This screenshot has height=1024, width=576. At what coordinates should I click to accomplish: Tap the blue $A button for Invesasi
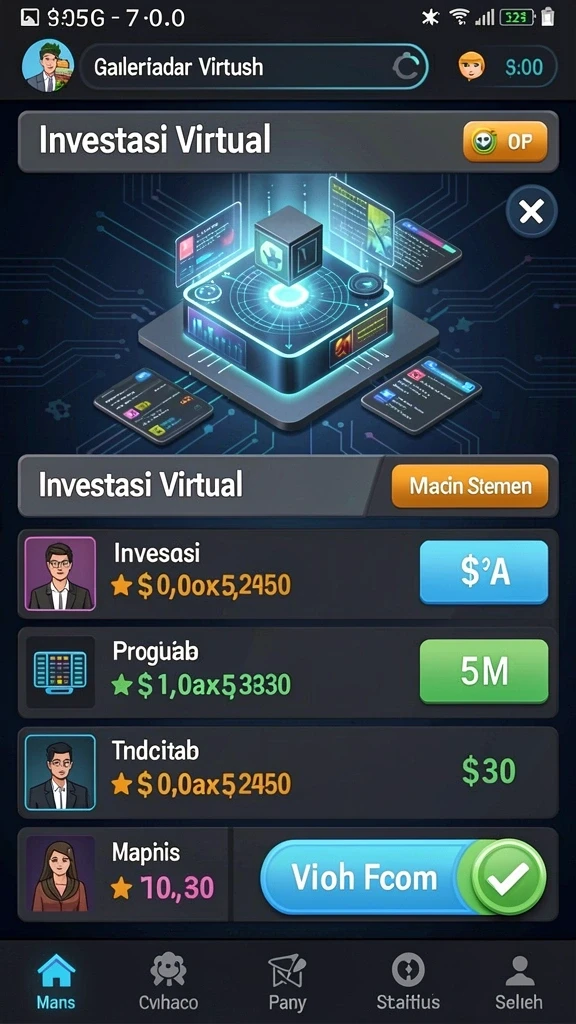click(x=484, y=571)
